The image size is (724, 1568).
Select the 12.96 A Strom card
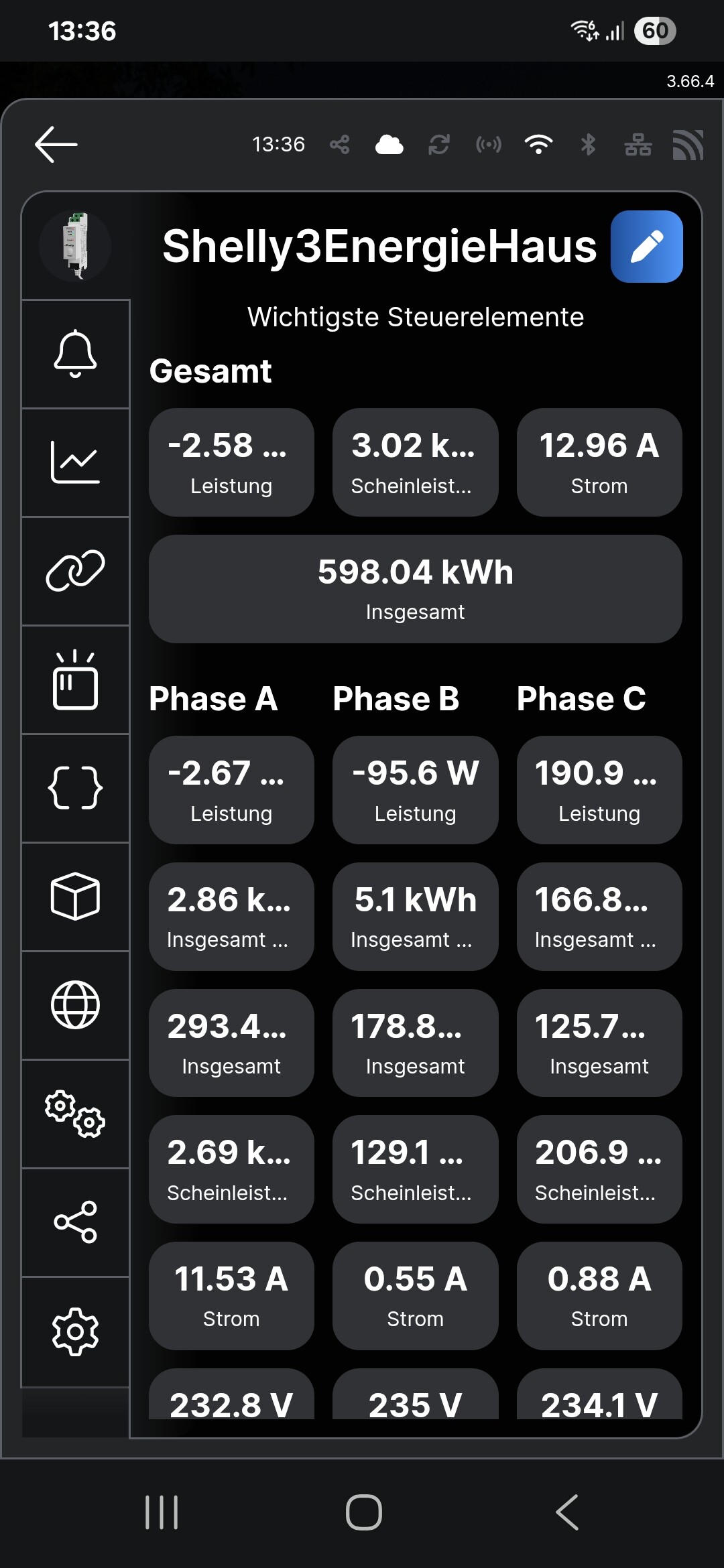click(599, 462)
